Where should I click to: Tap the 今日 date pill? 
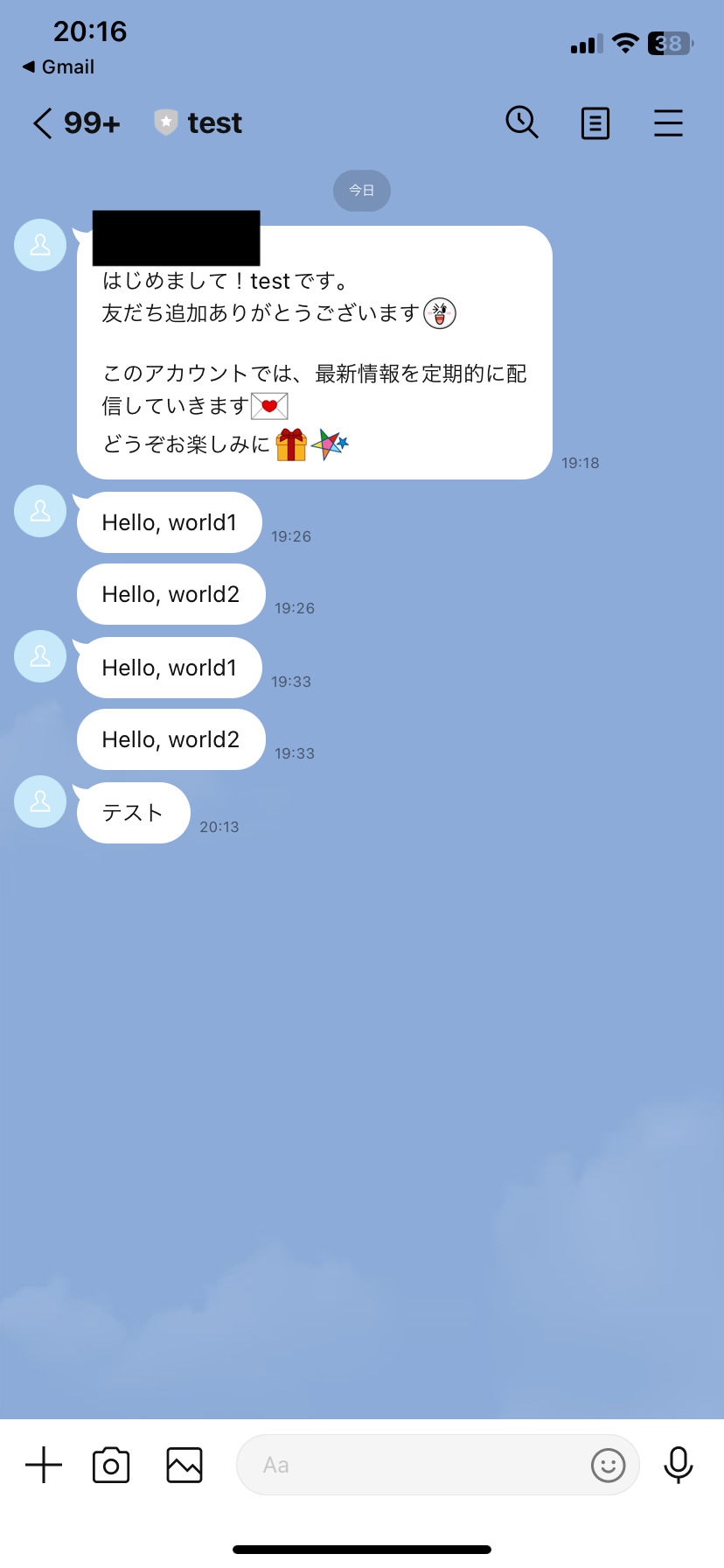pyautogui.click(x=361, y=190)
